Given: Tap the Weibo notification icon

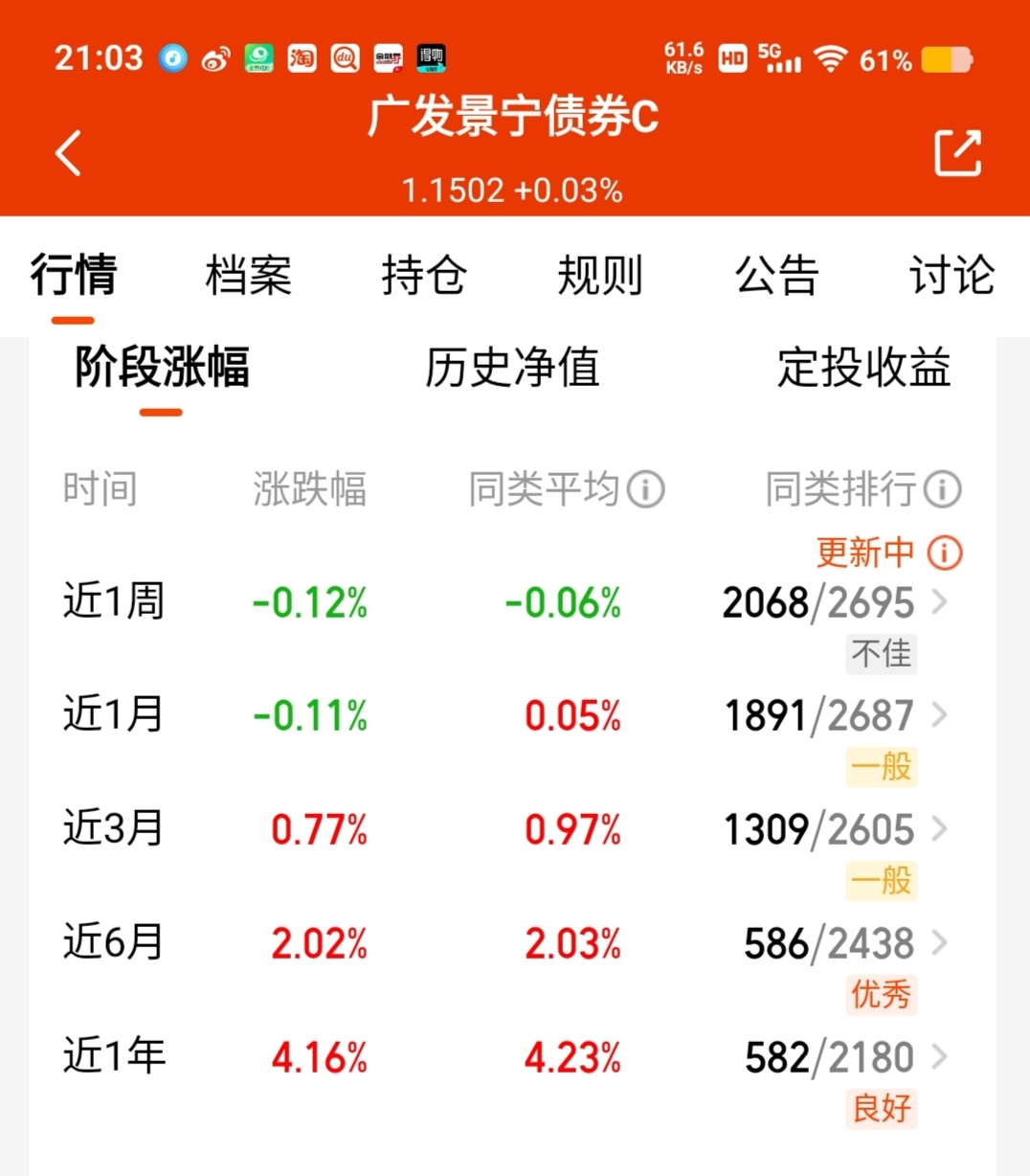Looking at the screenshot, I should pos(215,58).
